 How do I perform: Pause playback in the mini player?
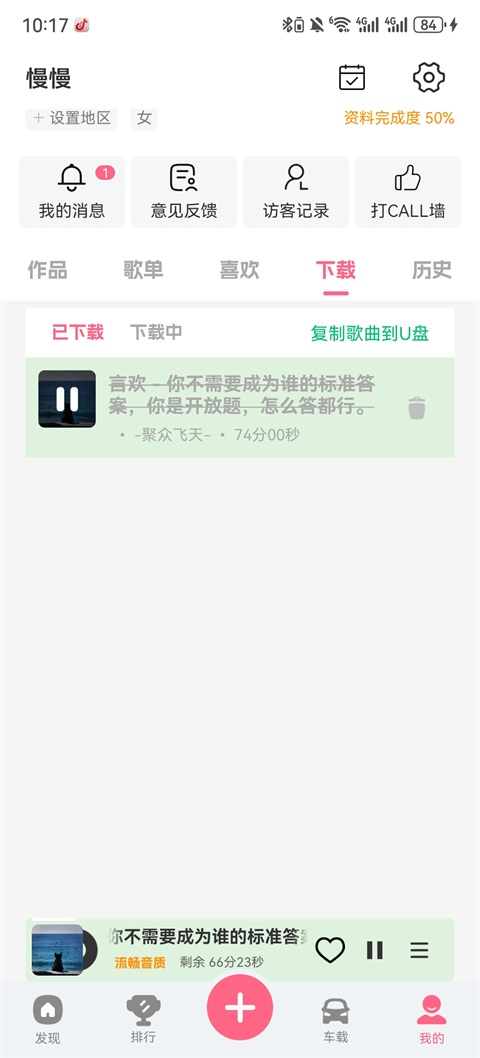(375, 950)
